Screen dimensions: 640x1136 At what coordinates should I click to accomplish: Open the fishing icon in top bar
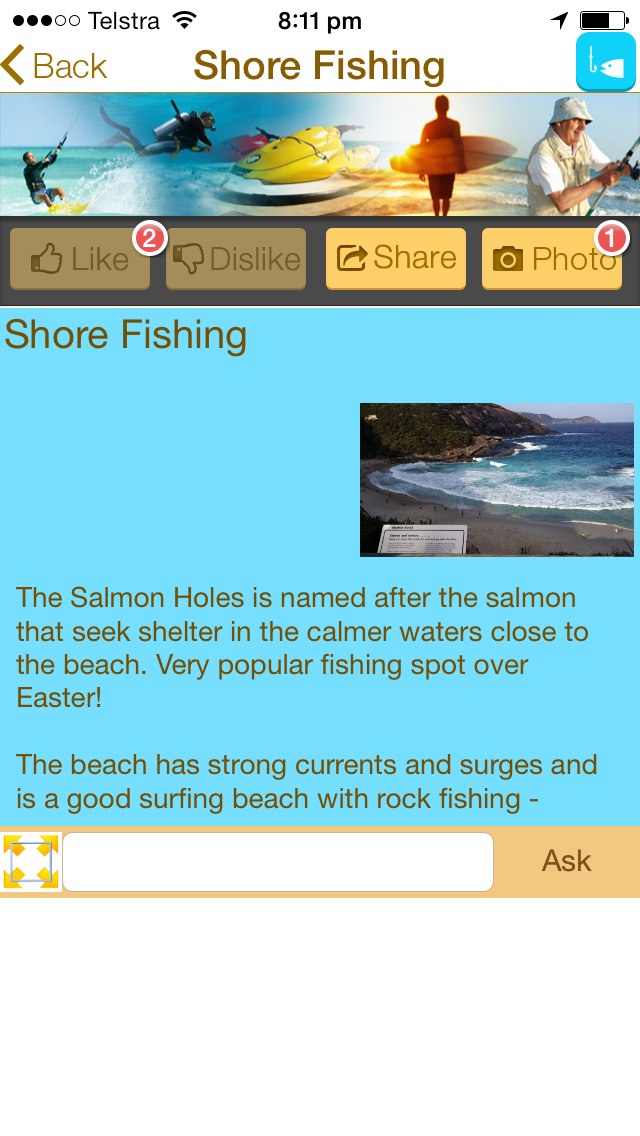point(605,62)
